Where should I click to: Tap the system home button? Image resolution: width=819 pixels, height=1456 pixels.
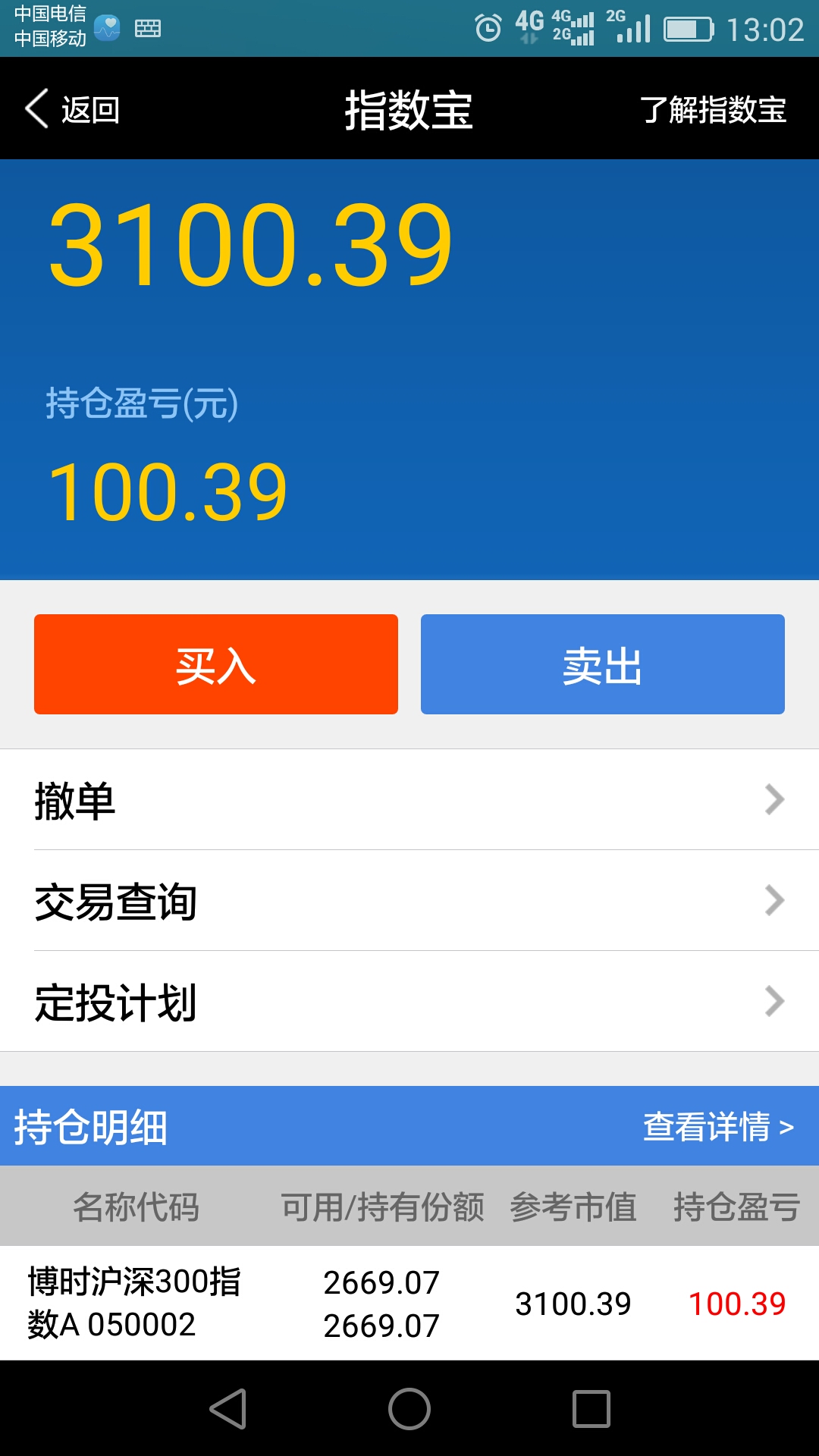[409, 1409]
